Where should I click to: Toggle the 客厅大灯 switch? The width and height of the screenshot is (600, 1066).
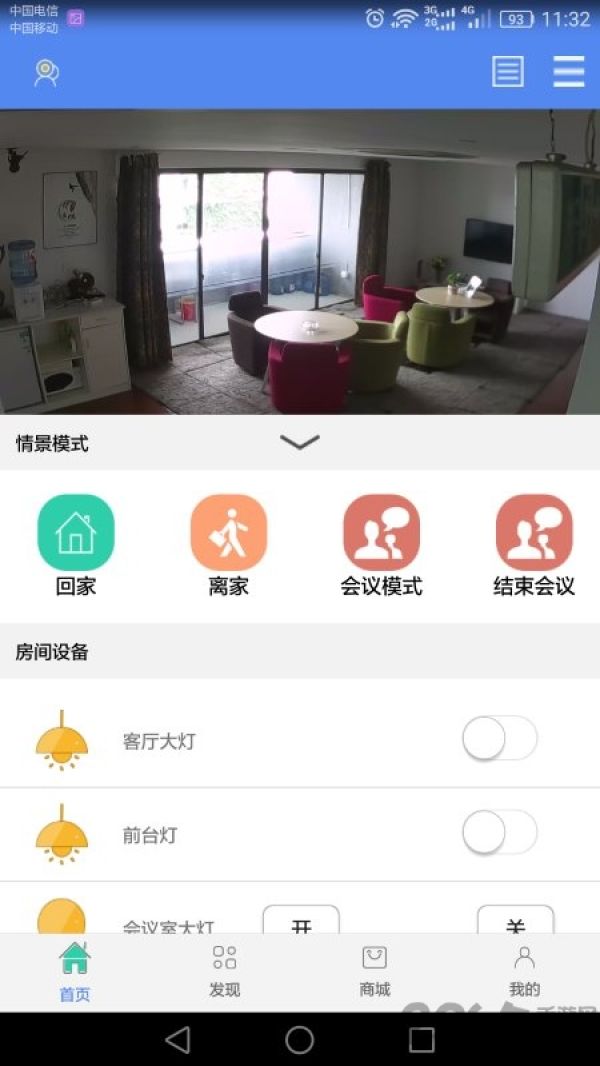click(500, 738)
